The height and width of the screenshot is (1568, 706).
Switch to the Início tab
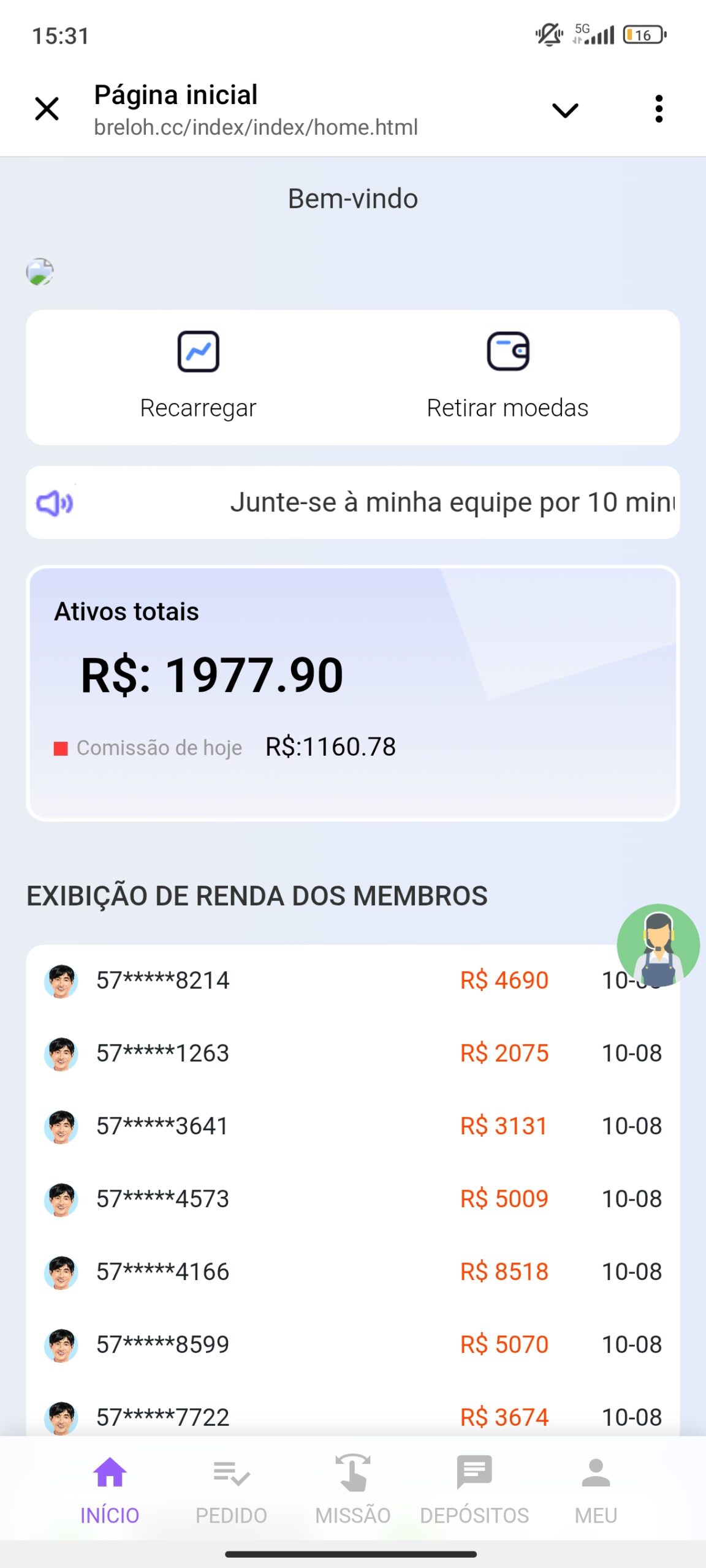[110, 1489]
